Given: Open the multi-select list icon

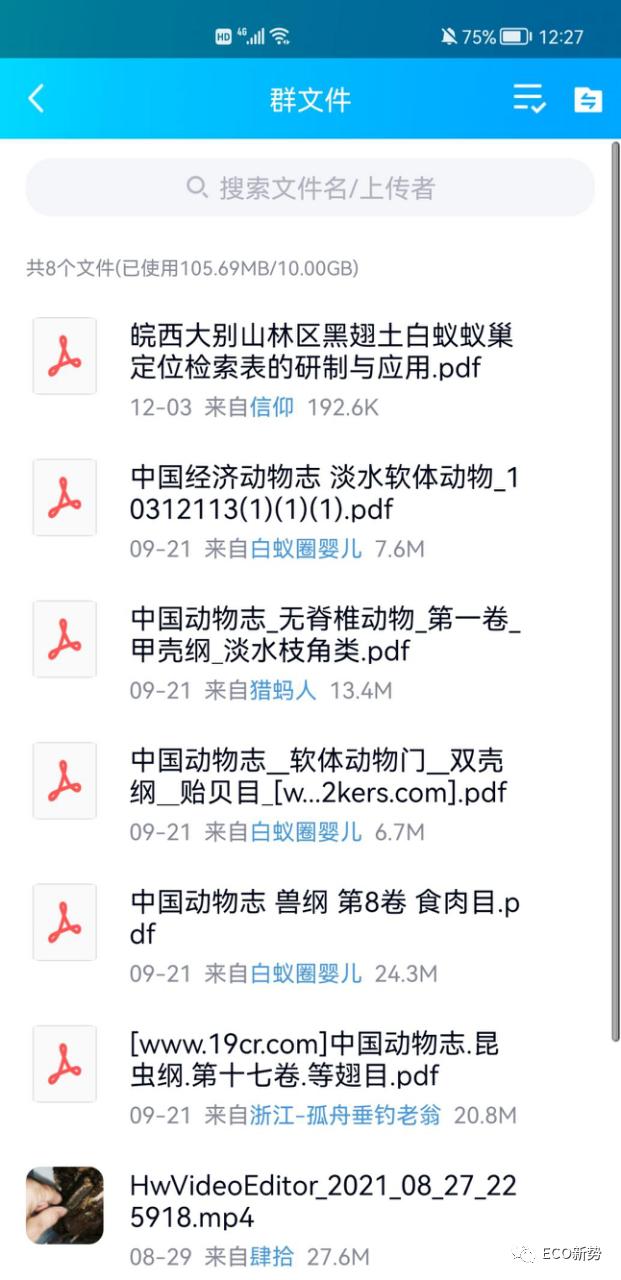Looking at the screenshot, I should tap(529, 98).
